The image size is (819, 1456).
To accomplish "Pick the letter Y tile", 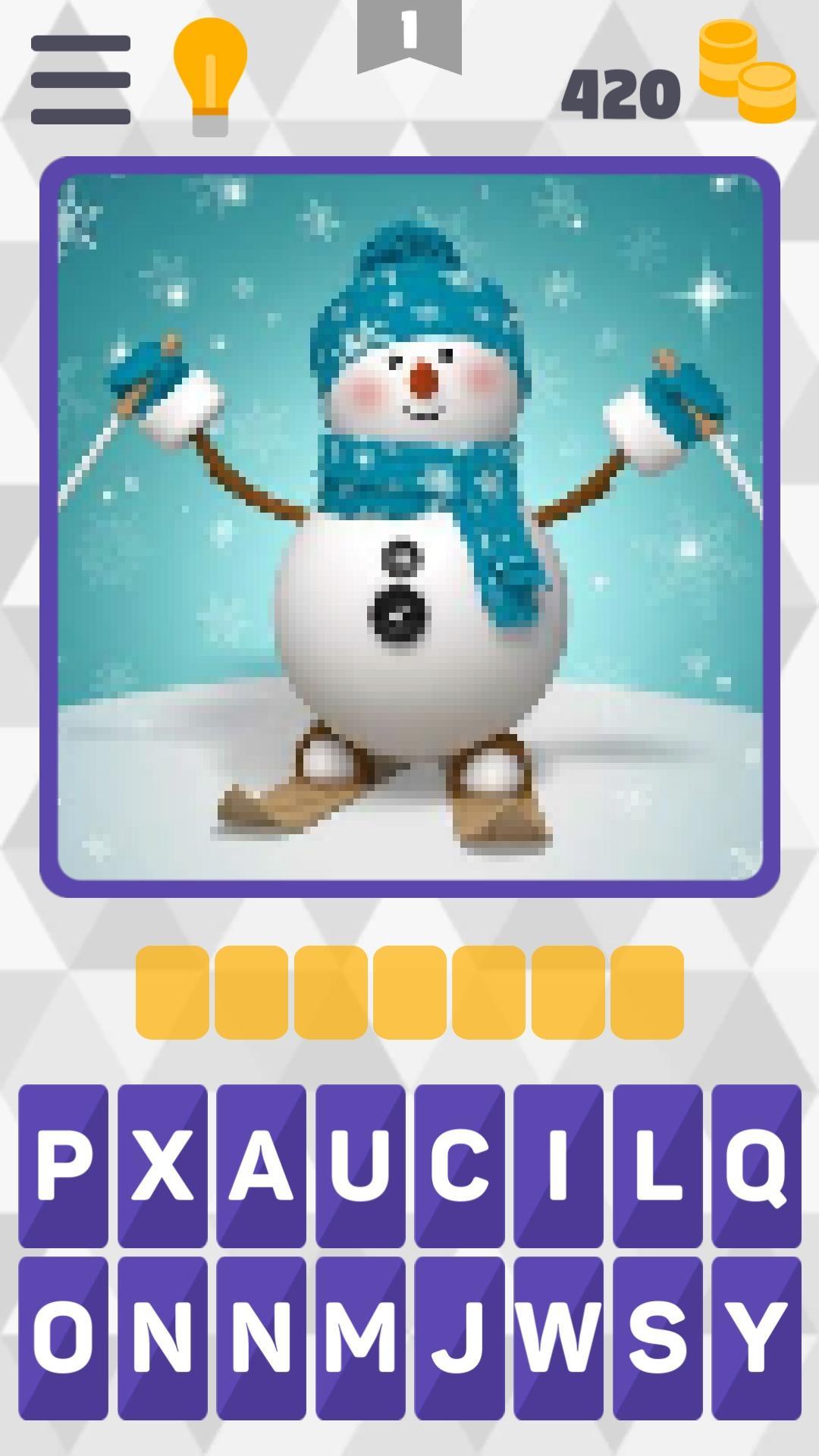I will (x=756, y=1338).
